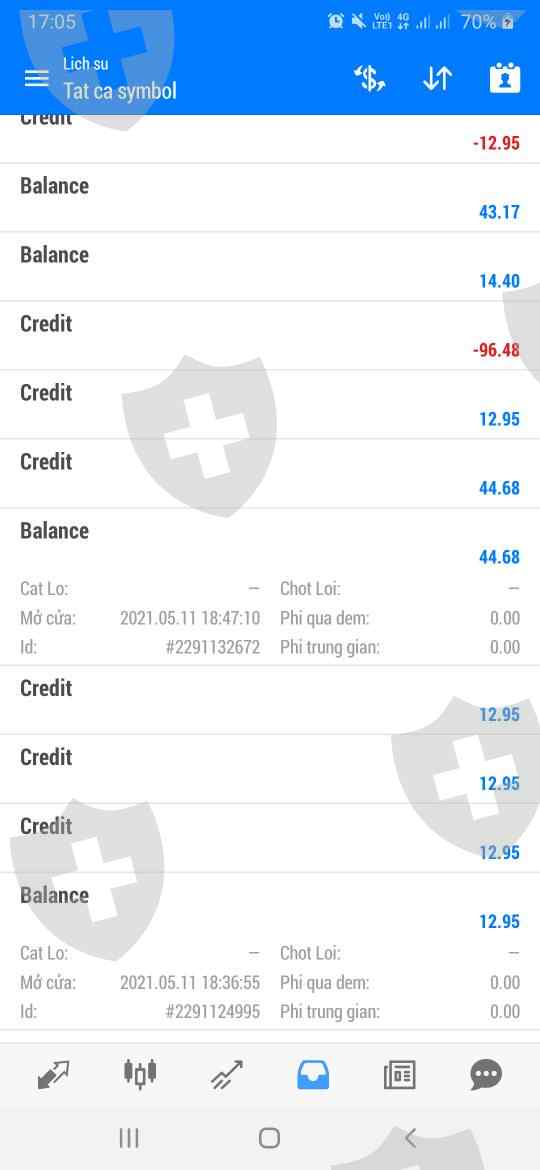Collapse the Balance entry with Id #2291124995

tap(270, 951)
